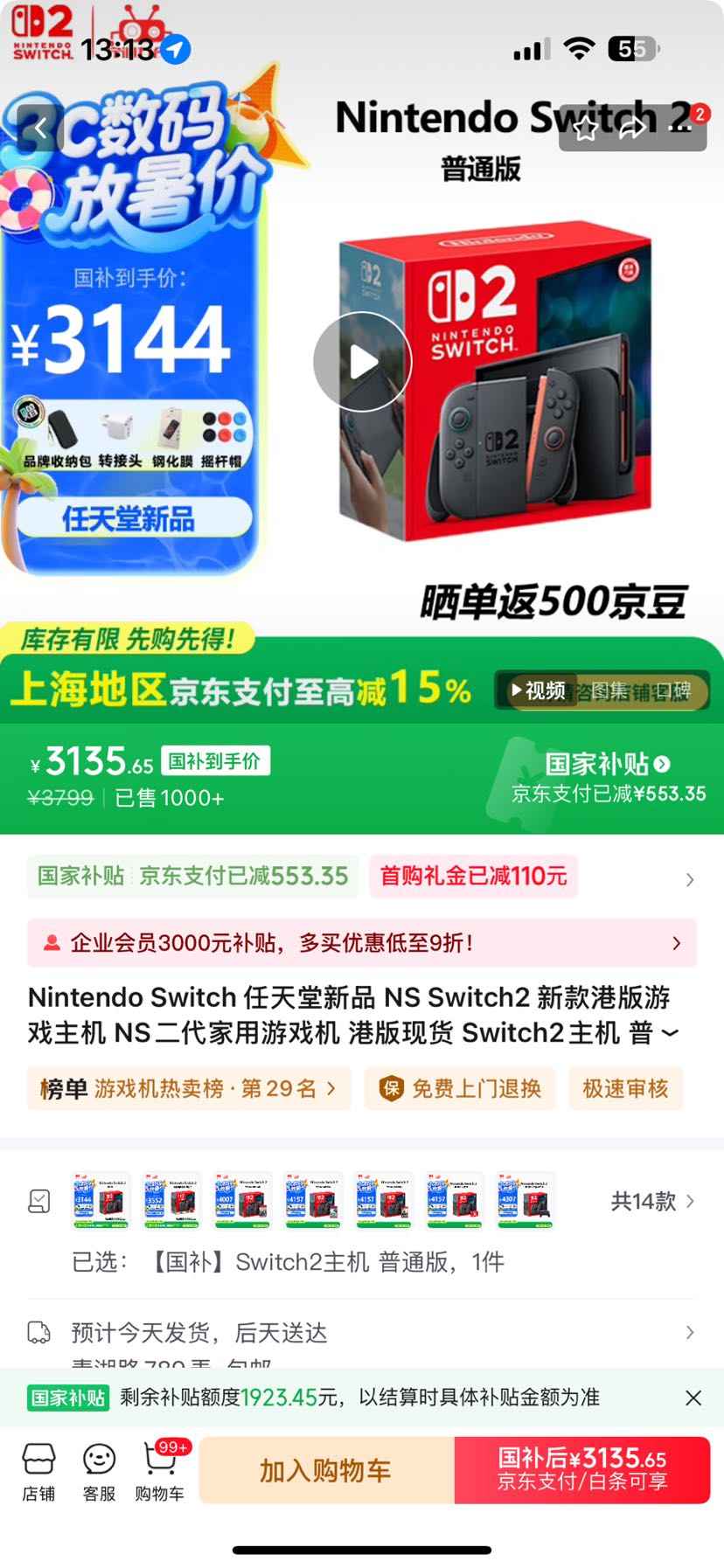Tap the 国补后¥3135.65 purchase button

(581, 1470)
